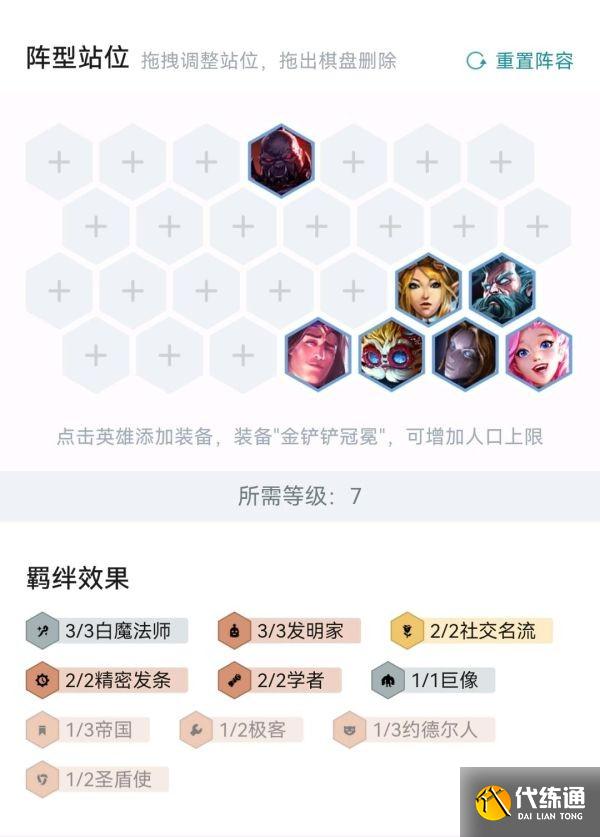600x837 pixels.
Task: Open the 2/2学者 trait chip
Action: (280, 680)
